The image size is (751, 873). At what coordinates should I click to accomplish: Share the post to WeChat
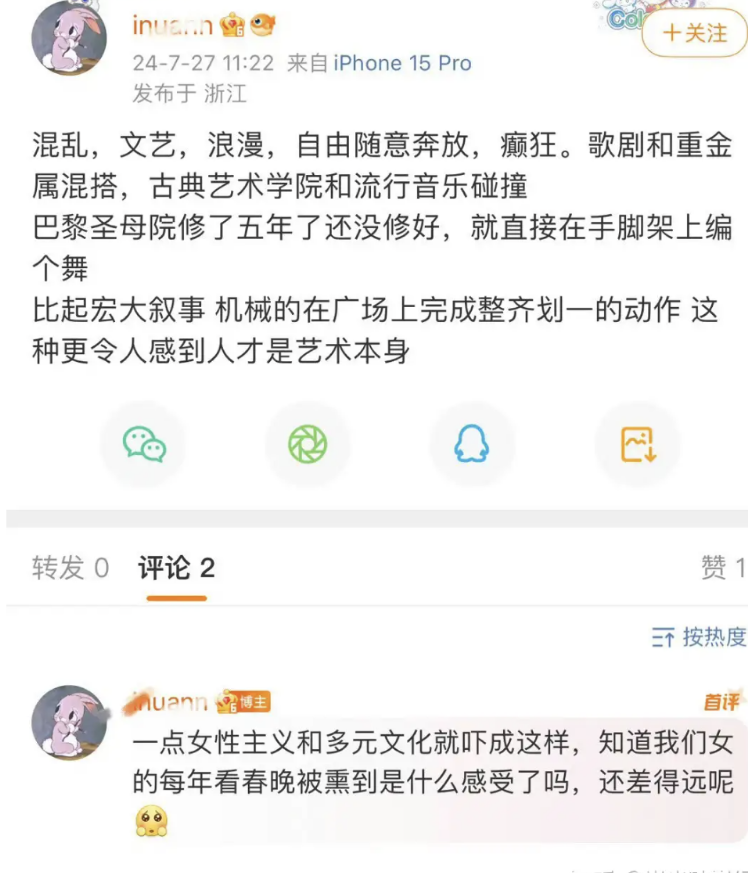point(144,444)
